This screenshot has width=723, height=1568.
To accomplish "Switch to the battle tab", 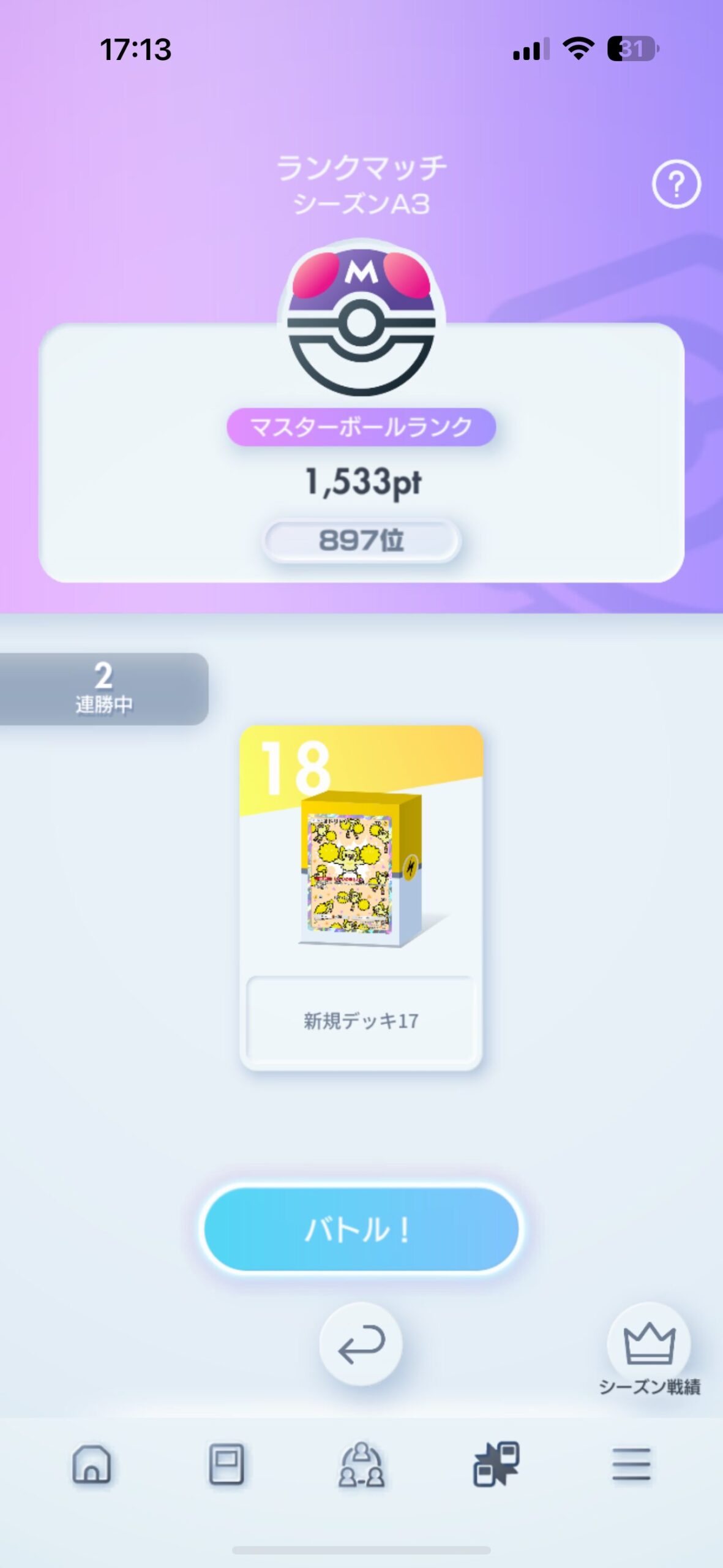I will tap(496, 1464).
